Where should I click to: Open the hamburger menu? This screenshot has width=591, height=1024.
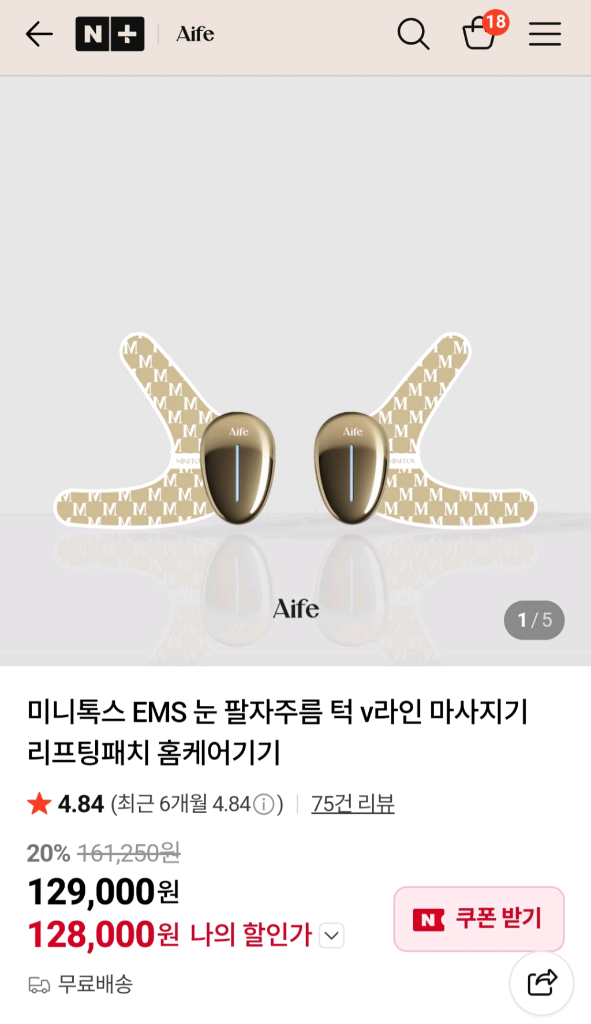[x=545, y=34]
